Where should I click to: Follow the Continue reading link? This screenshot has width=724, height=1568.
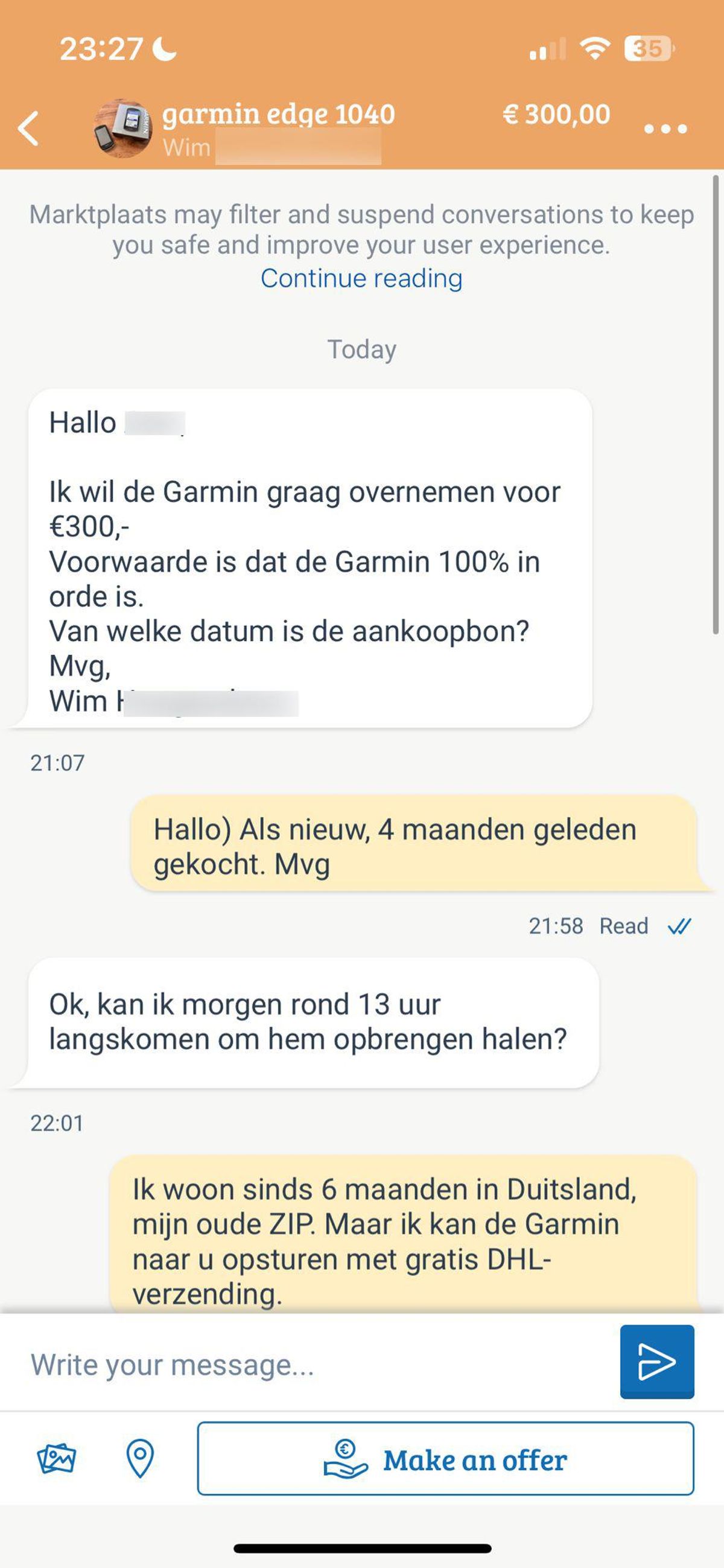pyautogui.click(x=361, y=278)
